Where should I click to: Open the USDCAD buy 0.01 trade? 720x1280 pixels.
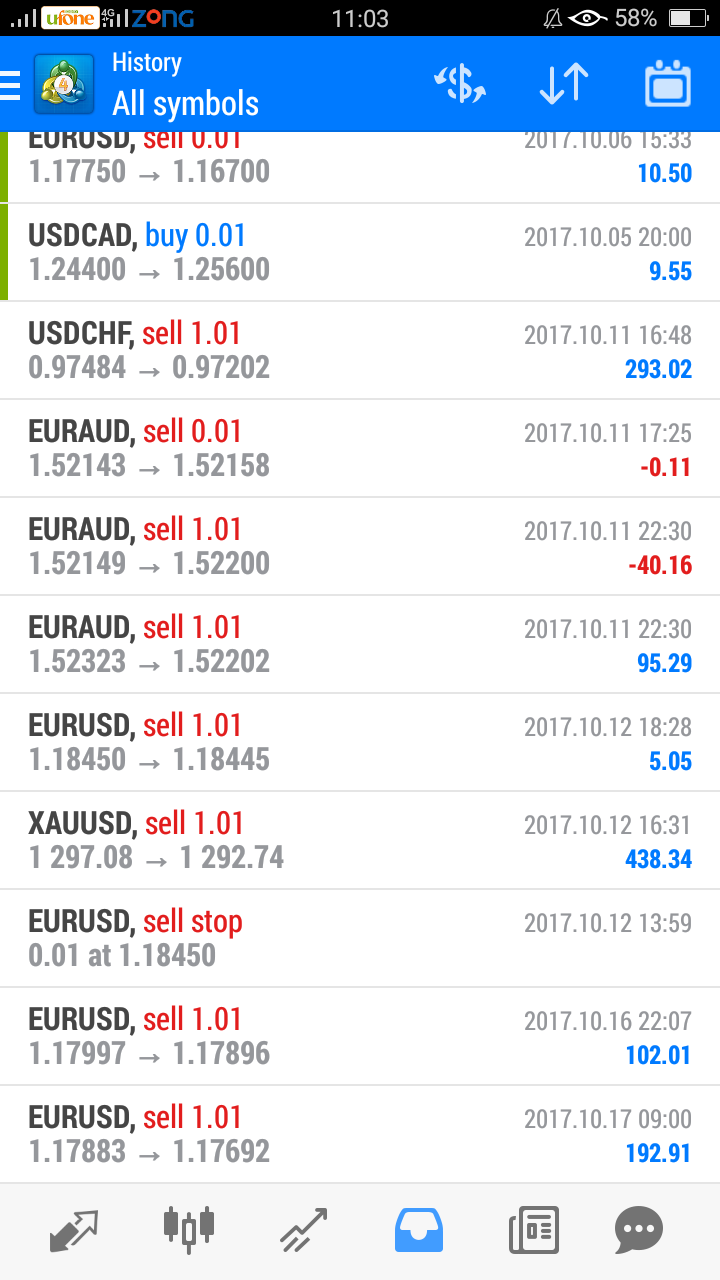coord(360,253)
